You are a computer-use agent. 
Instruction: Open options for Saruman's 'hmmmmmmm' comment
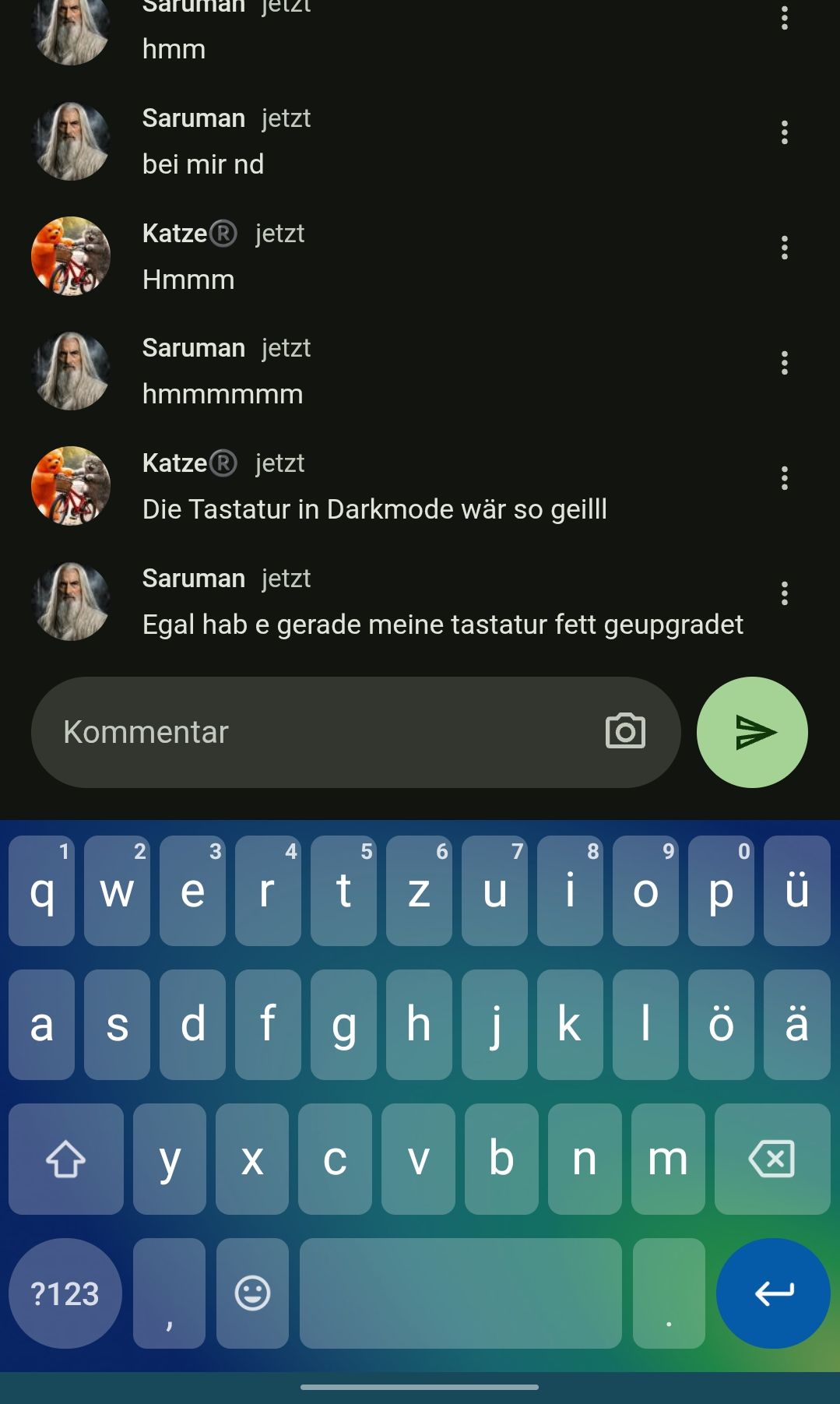(784, 363)
